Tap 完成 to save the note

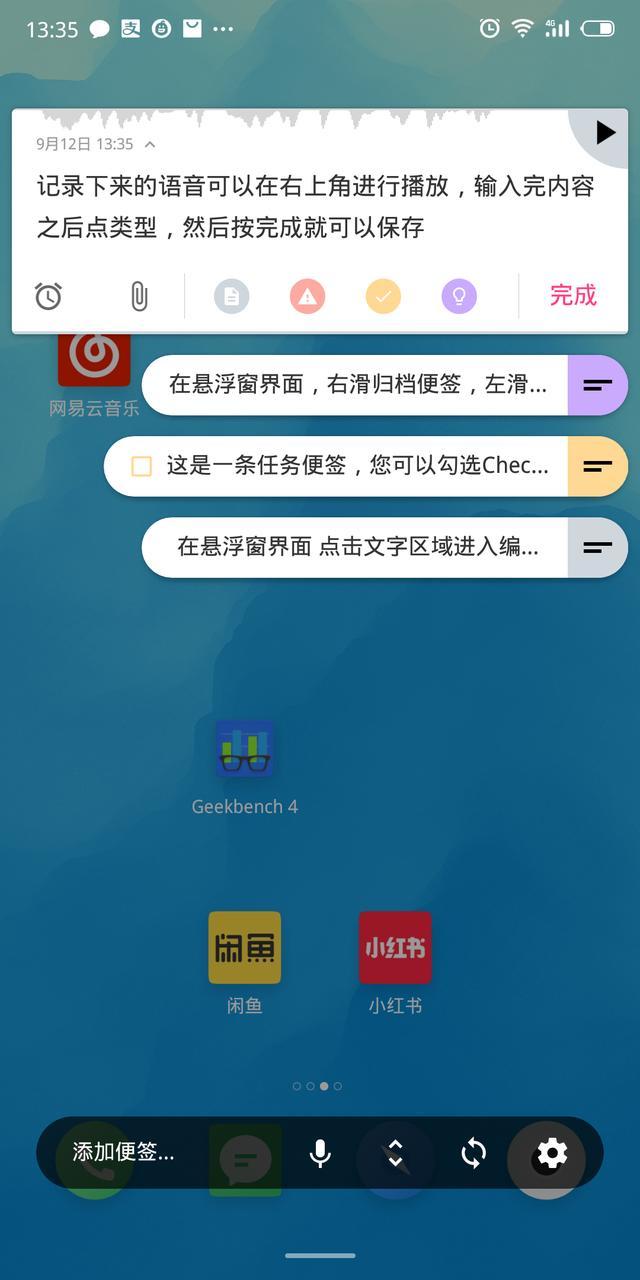(573, 295)
